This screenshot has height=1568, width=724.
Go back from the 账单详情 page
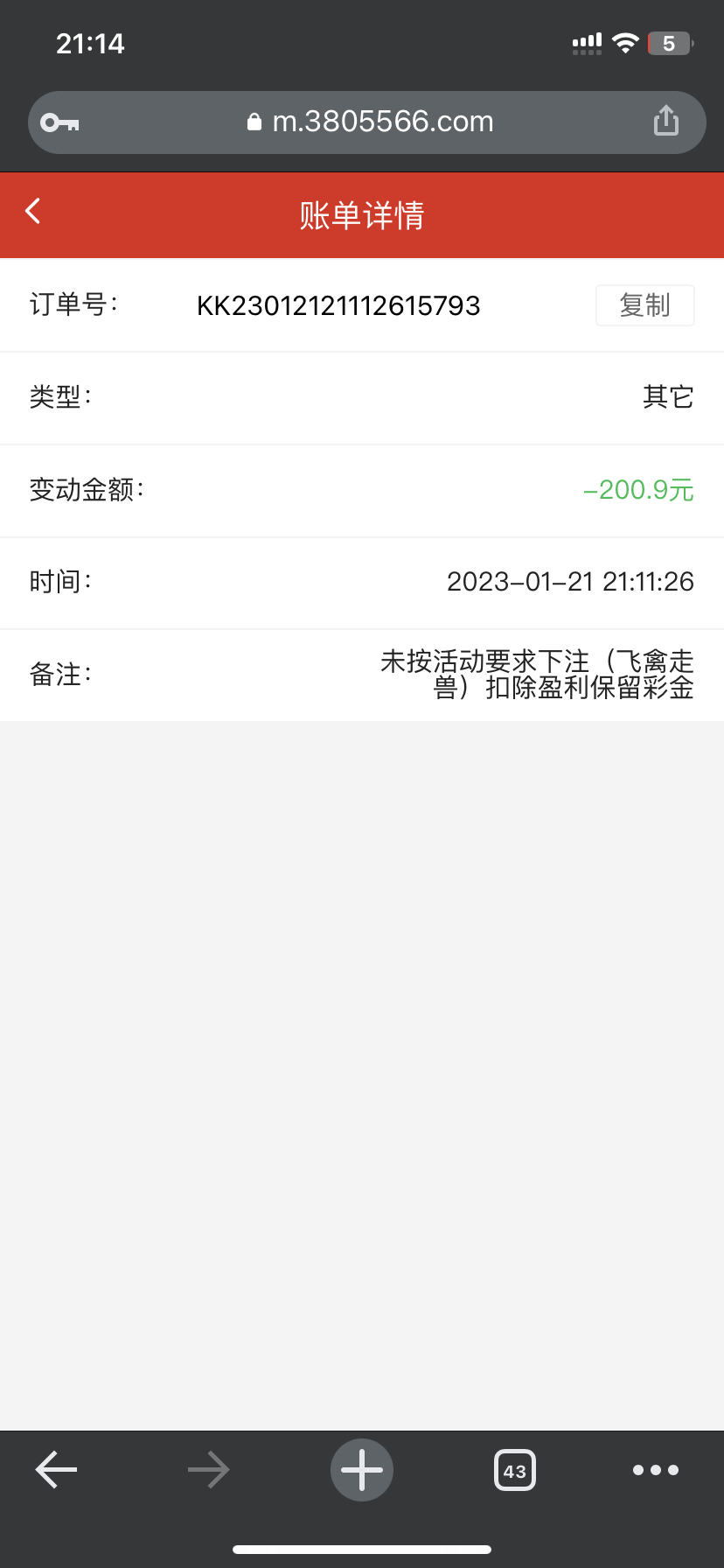tap(33, 211)
